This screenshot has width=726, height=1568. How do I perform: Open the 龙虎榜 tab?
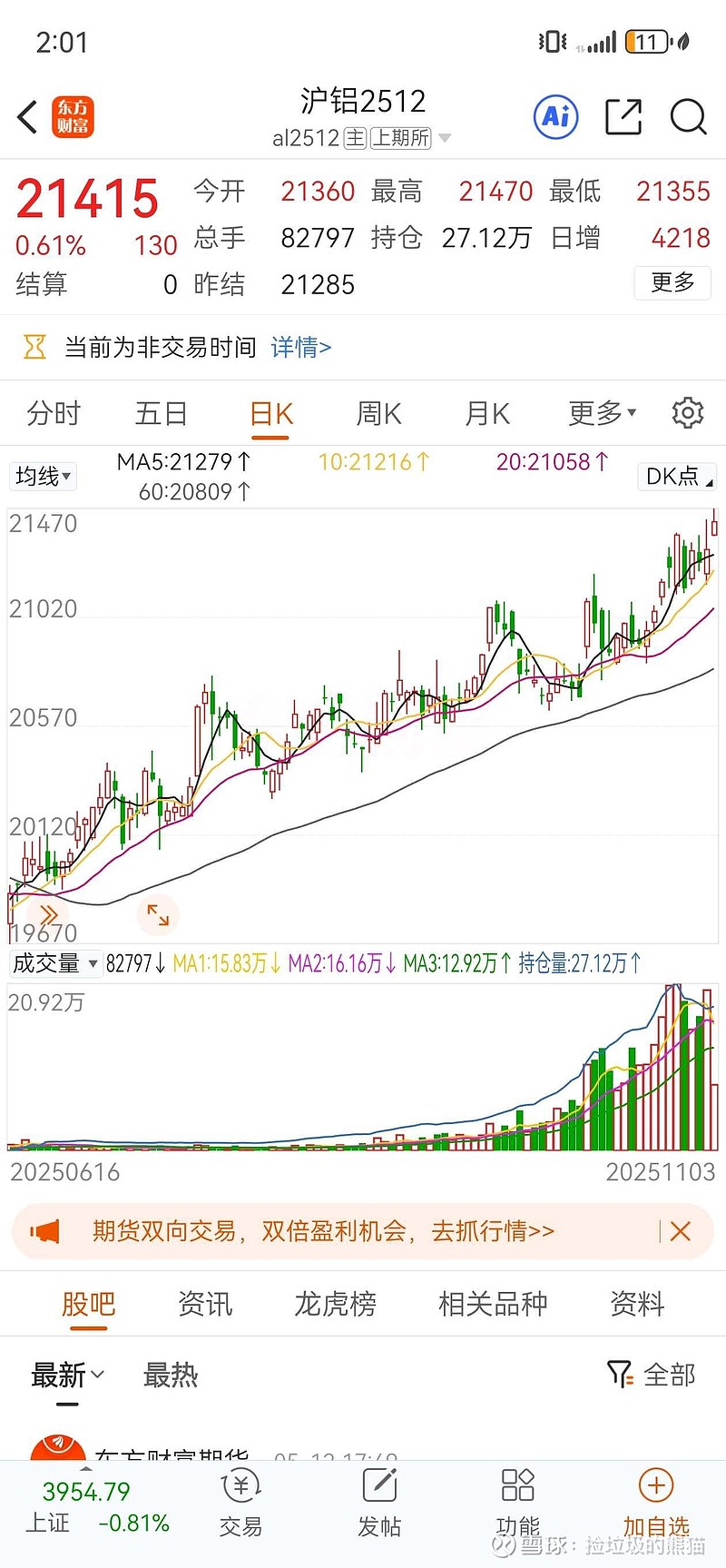[334, 1303]
